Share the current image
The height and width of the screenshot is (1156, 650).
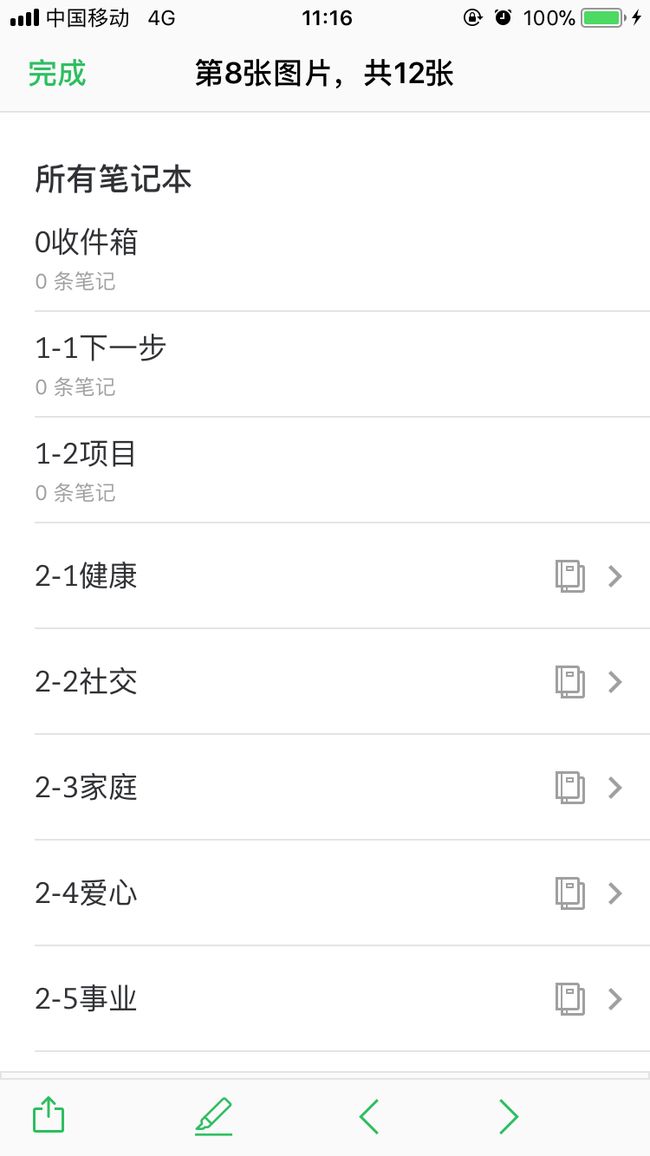tap(49, 1115)
